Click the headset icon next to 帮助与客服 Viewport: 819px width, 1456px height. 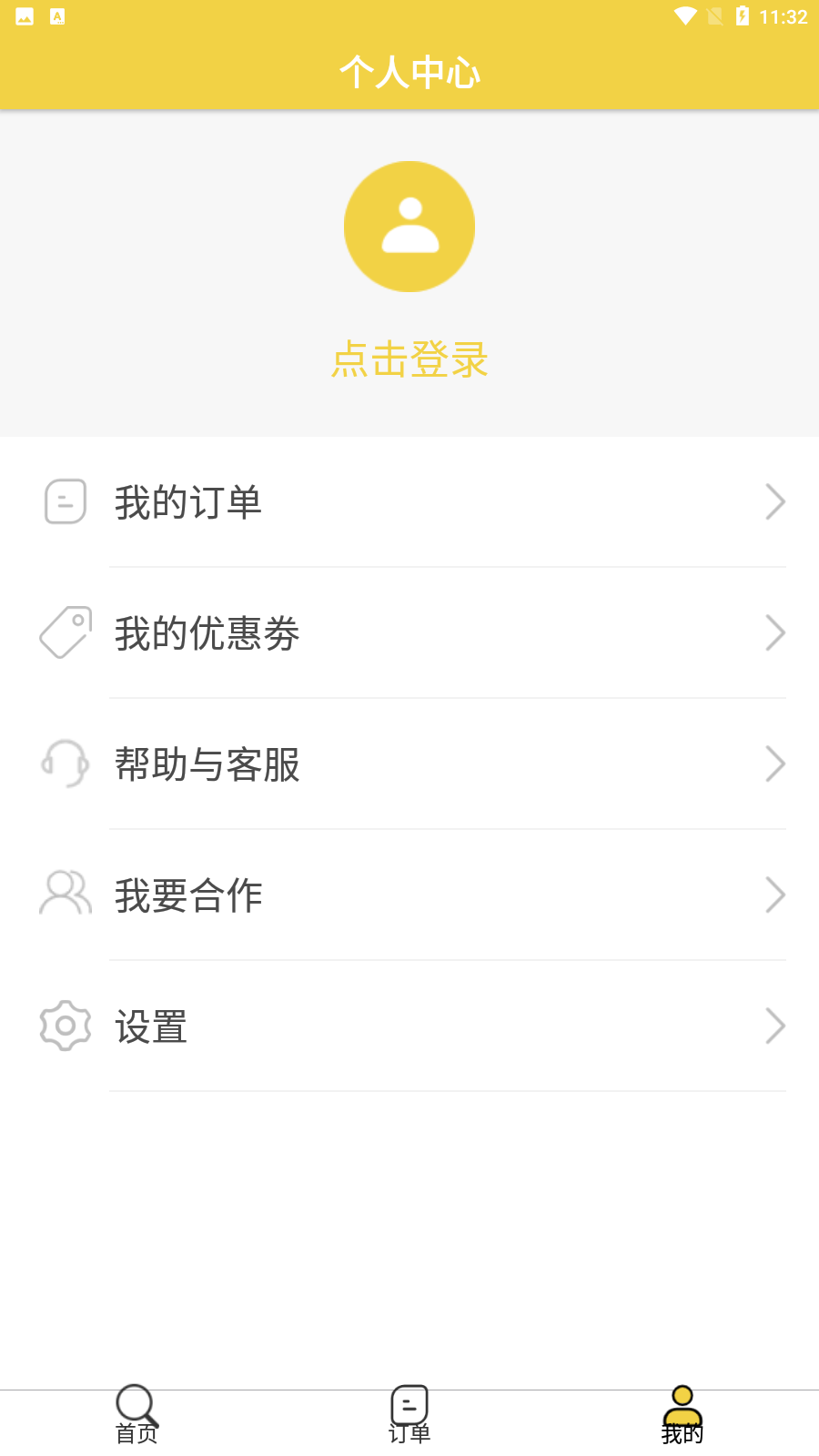65,764
